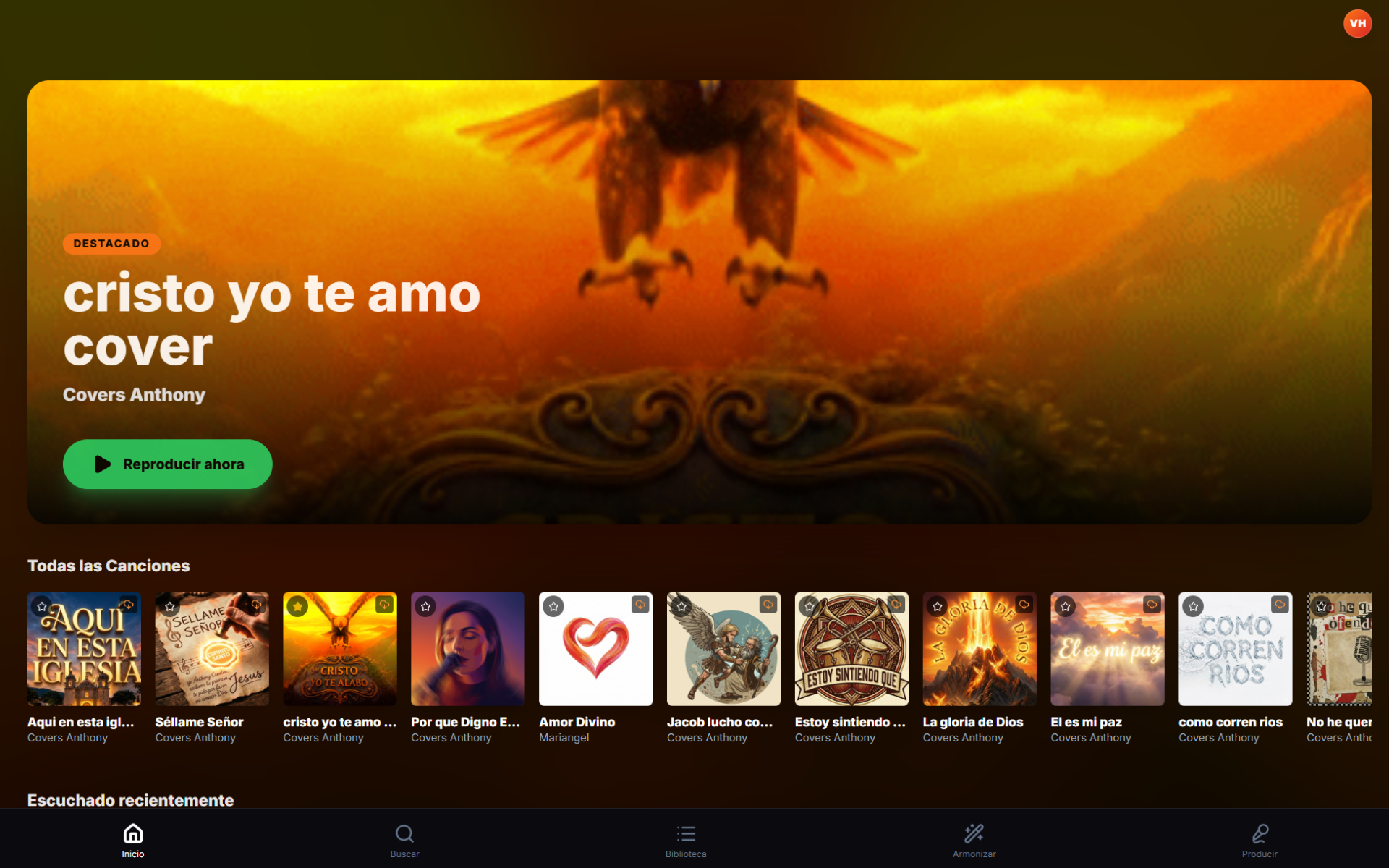
Task: Star the Séllame Señor song
Action: click(170, 606)
